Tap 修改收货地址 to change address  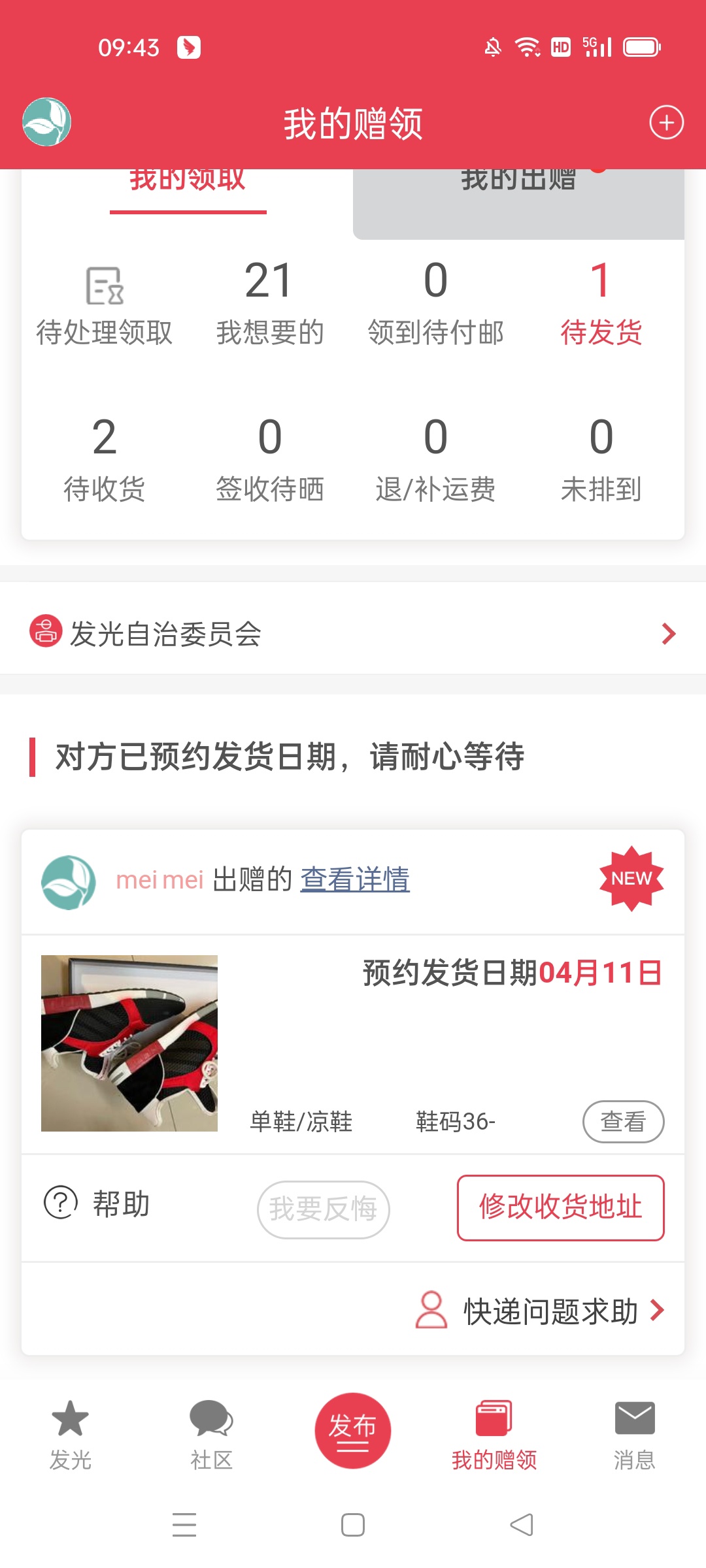[560, 1207]
